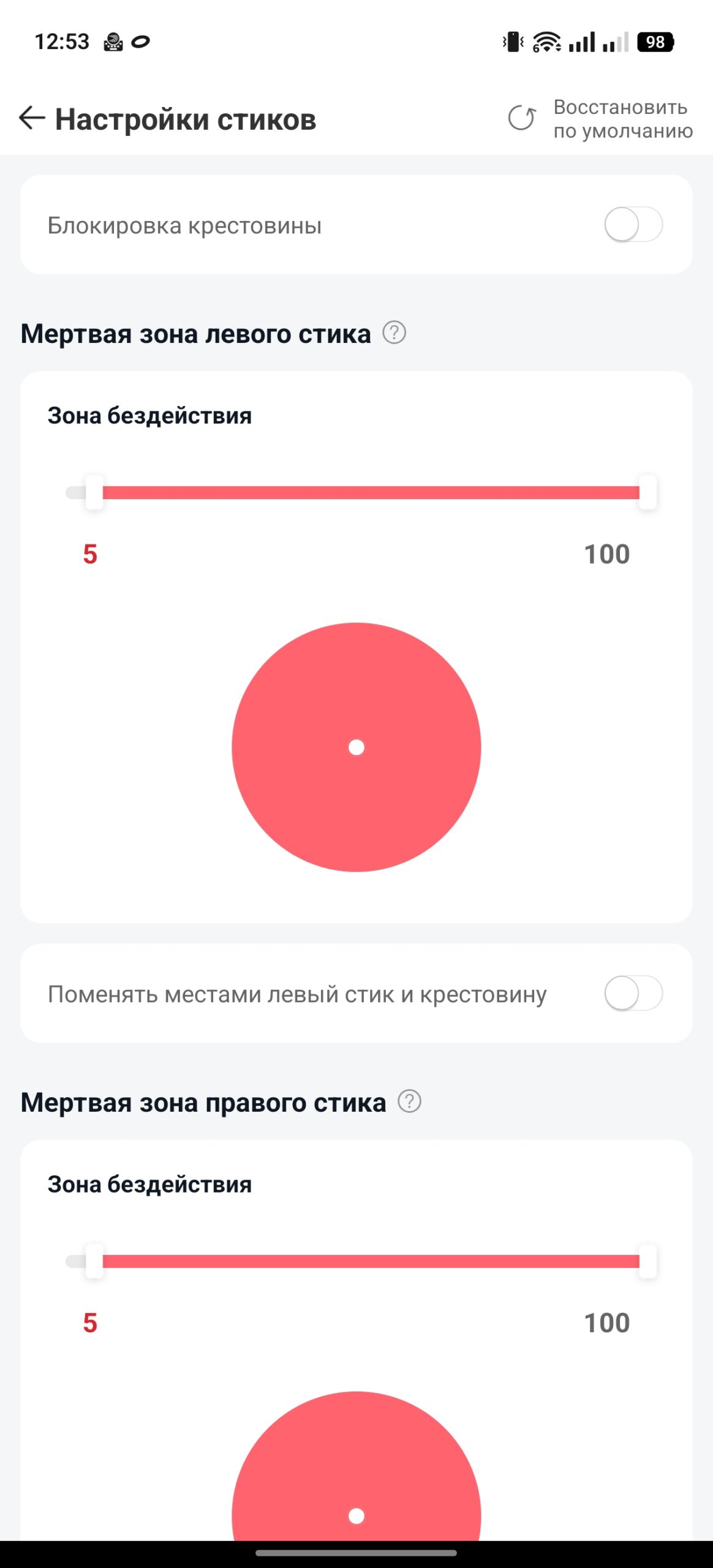Restore default stick settings
Screen dimensions: 713x1568
pos(600,118)
